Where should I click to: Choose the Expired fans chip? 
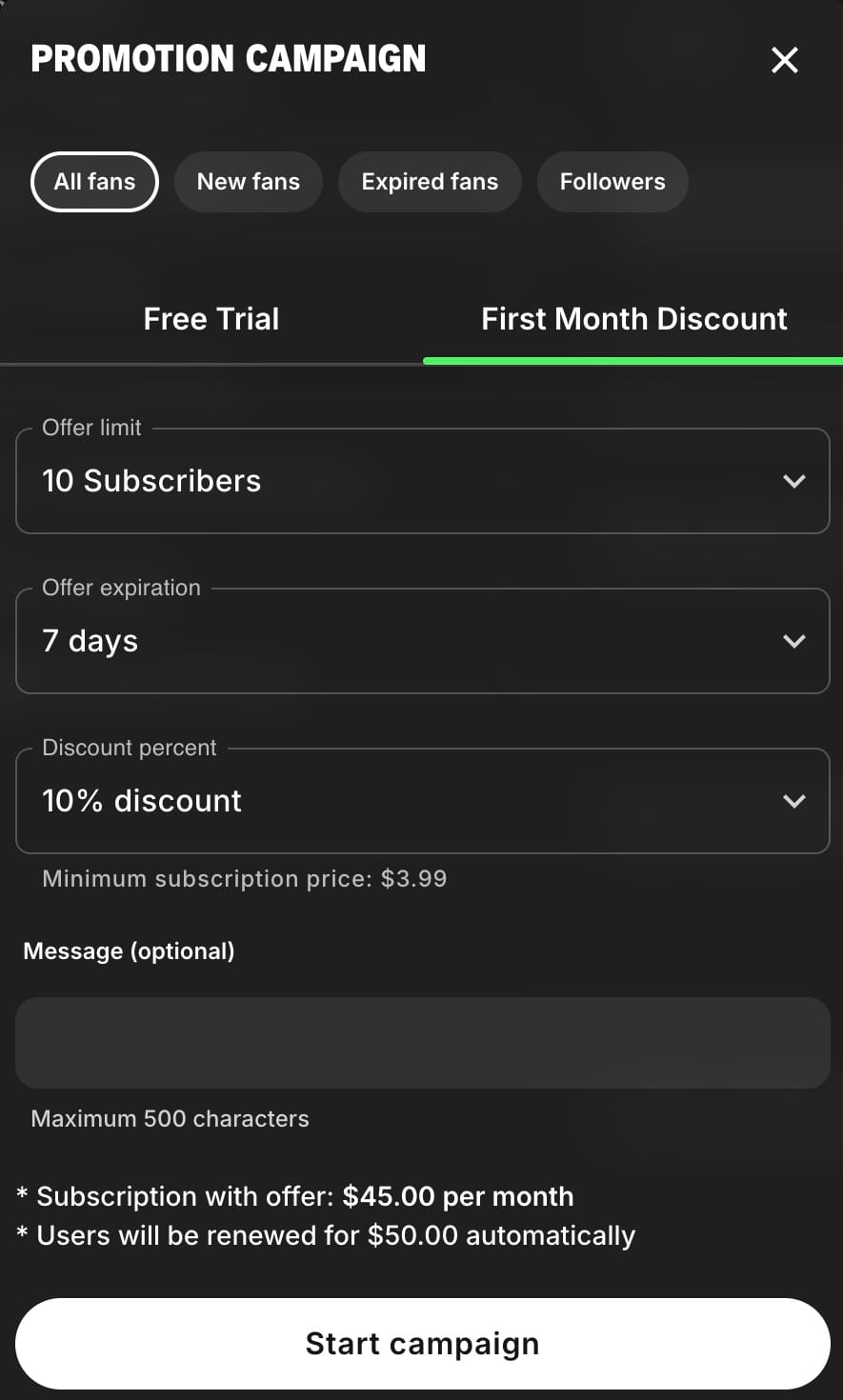430,182
